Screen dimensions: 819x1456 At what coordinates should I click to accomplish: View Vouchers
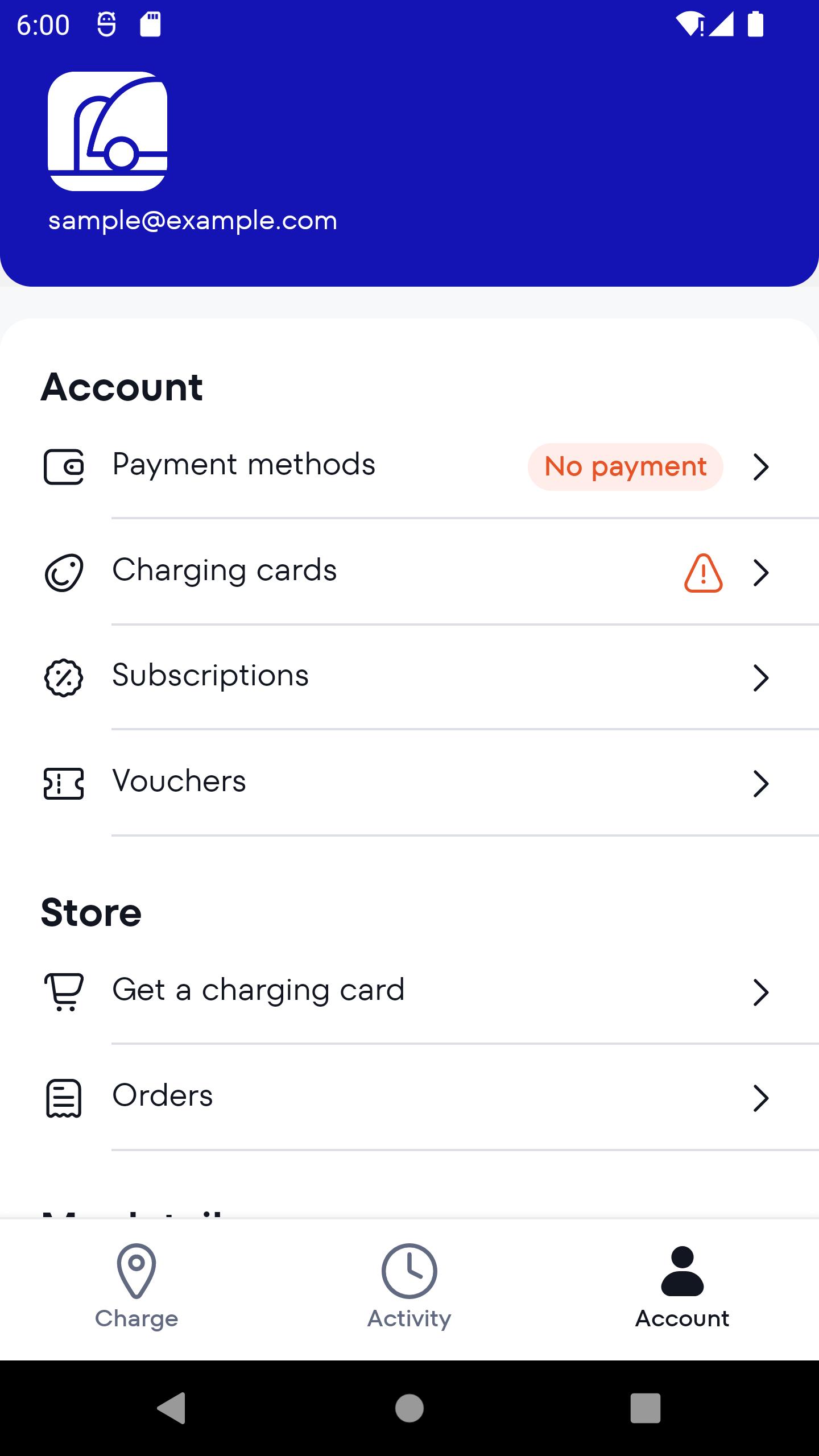click(x=409, y=783)
